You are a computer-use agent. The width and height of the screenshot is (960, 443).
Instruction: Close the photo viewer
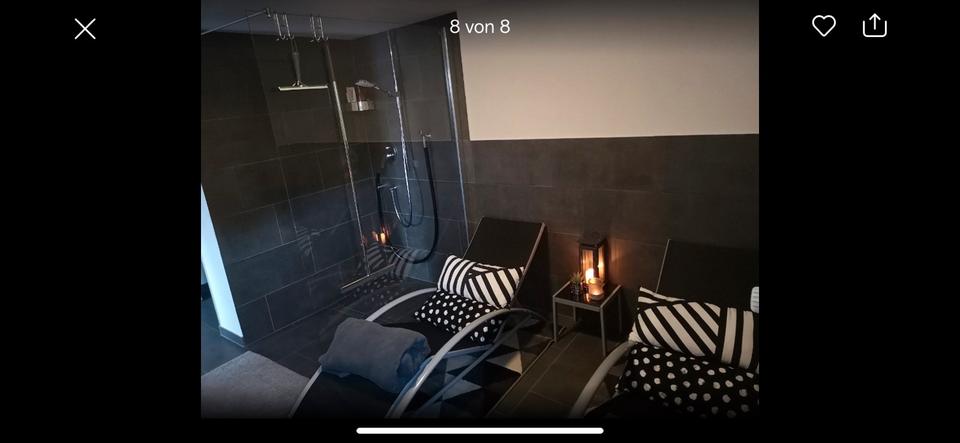(x=85, y=29)
